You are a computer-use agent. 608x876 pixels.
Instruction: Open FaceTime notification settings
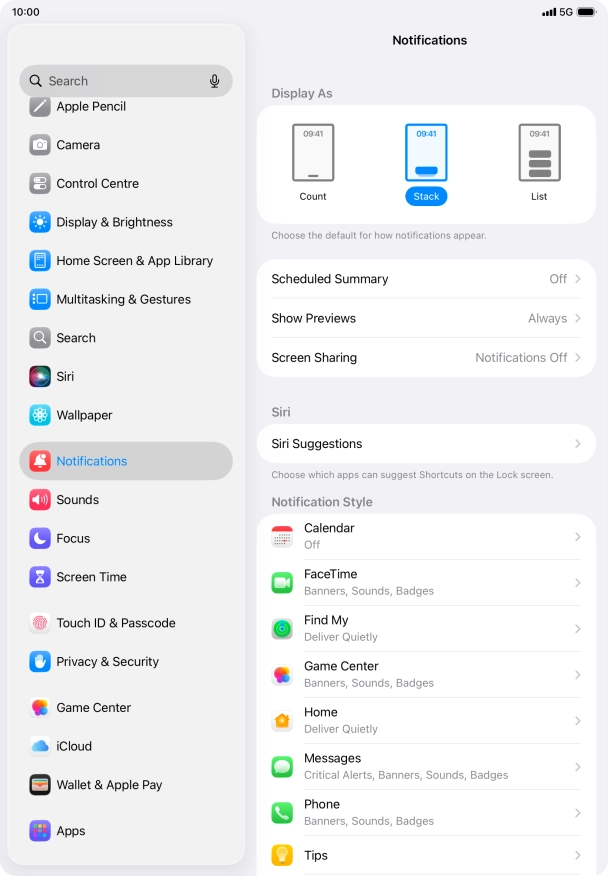pos(426,582)
